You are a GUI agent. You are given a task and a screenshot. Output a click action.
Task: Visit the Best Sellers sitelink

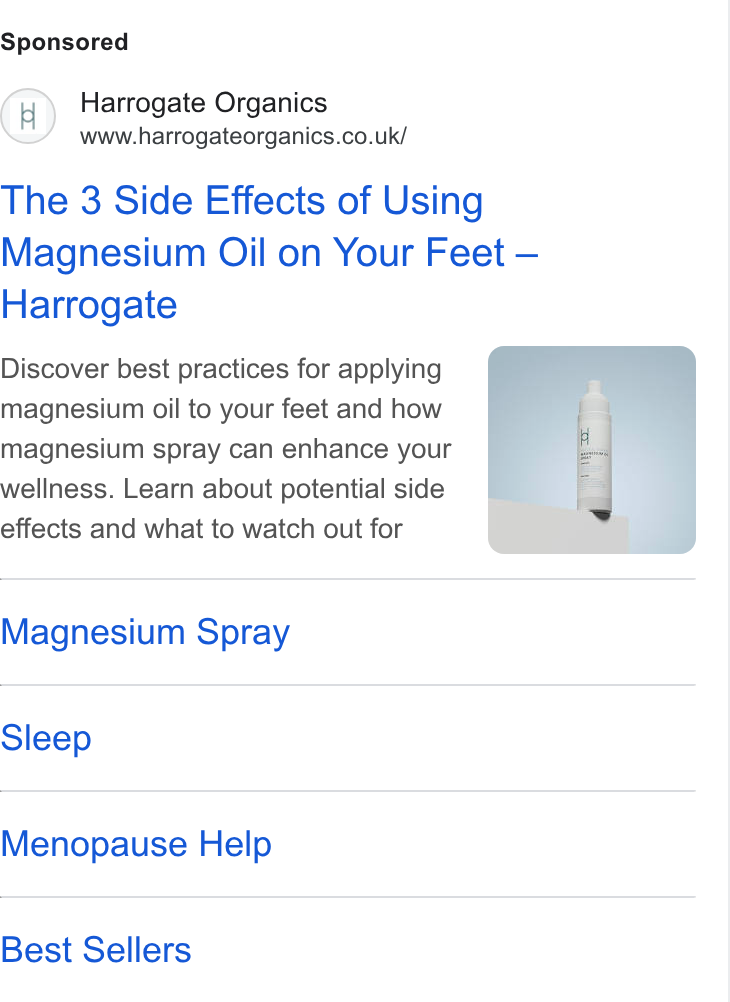96,950
